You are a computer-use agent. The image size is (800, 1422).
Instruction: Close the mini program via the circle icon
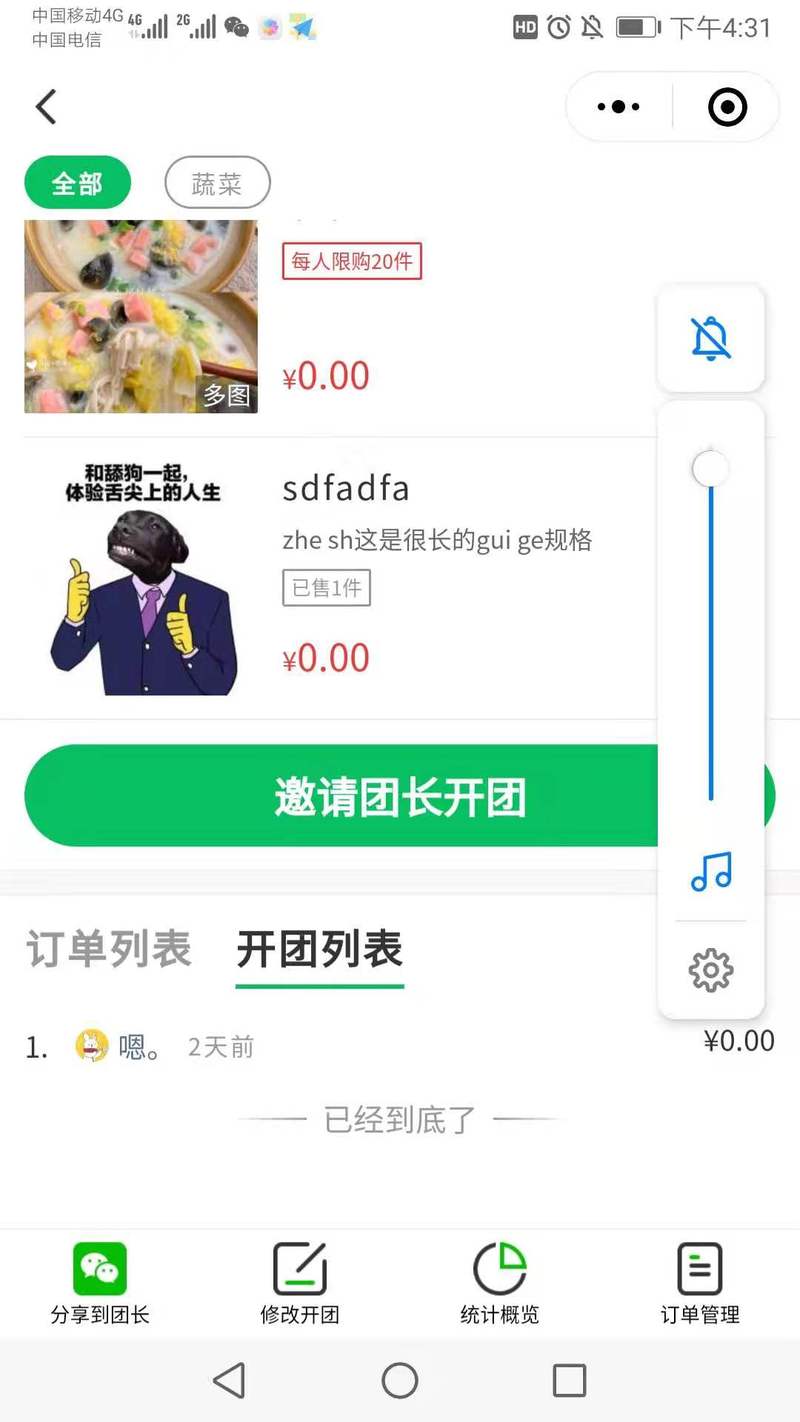(727, 107)
